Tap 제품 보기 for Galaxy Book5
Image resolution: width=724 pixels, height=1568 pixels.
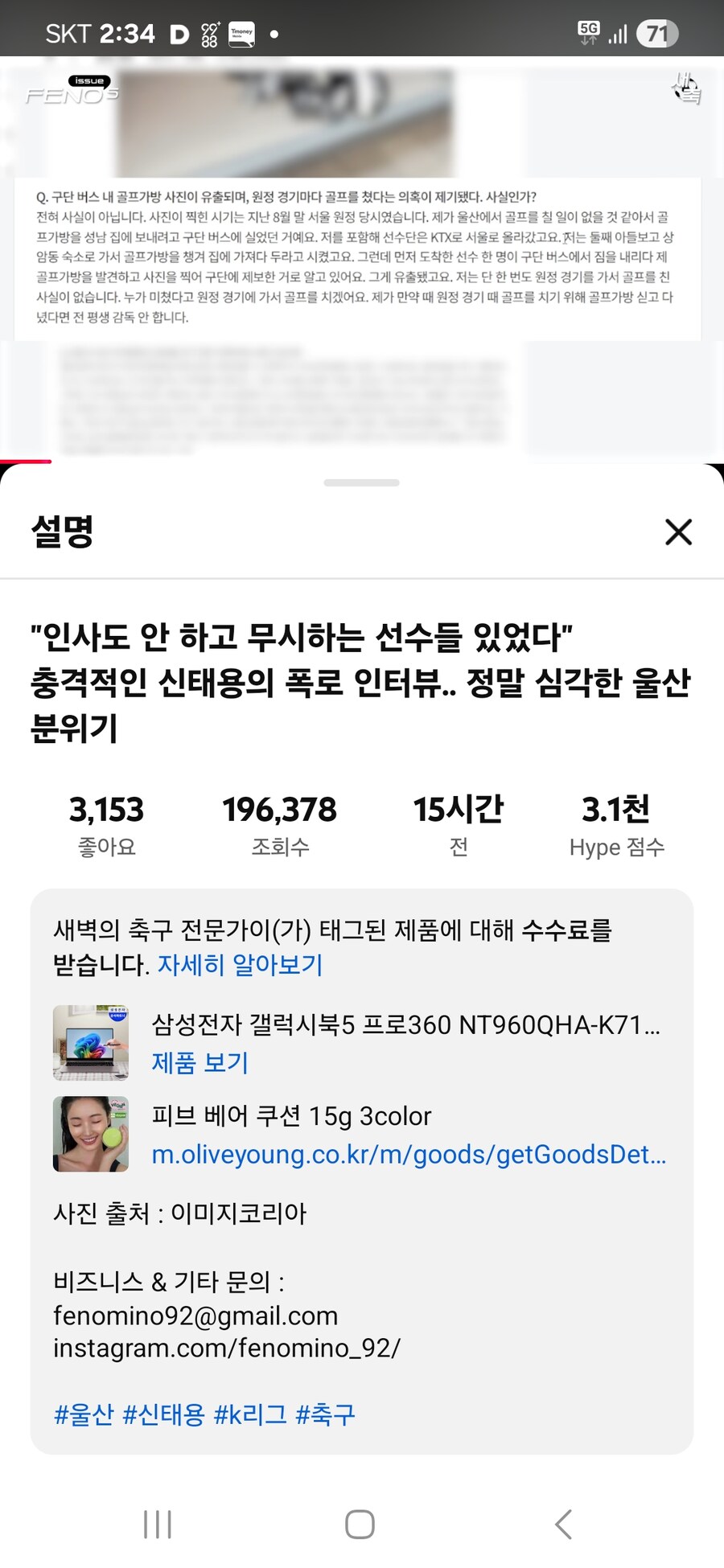pyautogui.click(x=200, y=1062)
